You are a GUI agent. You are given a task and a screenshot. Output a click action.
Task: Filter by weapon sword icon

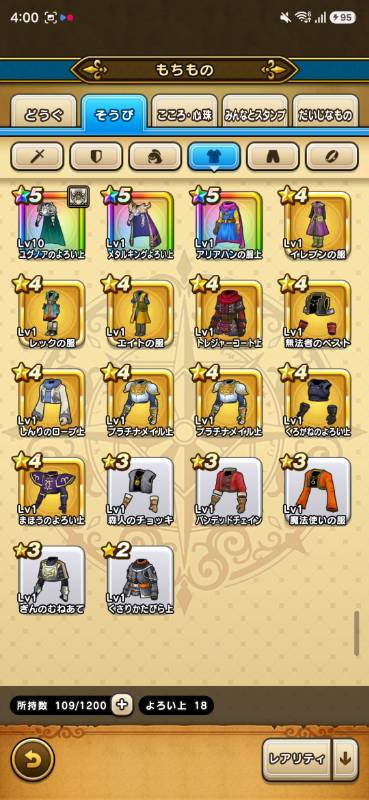pyautogui.click(x=37, y=156)
